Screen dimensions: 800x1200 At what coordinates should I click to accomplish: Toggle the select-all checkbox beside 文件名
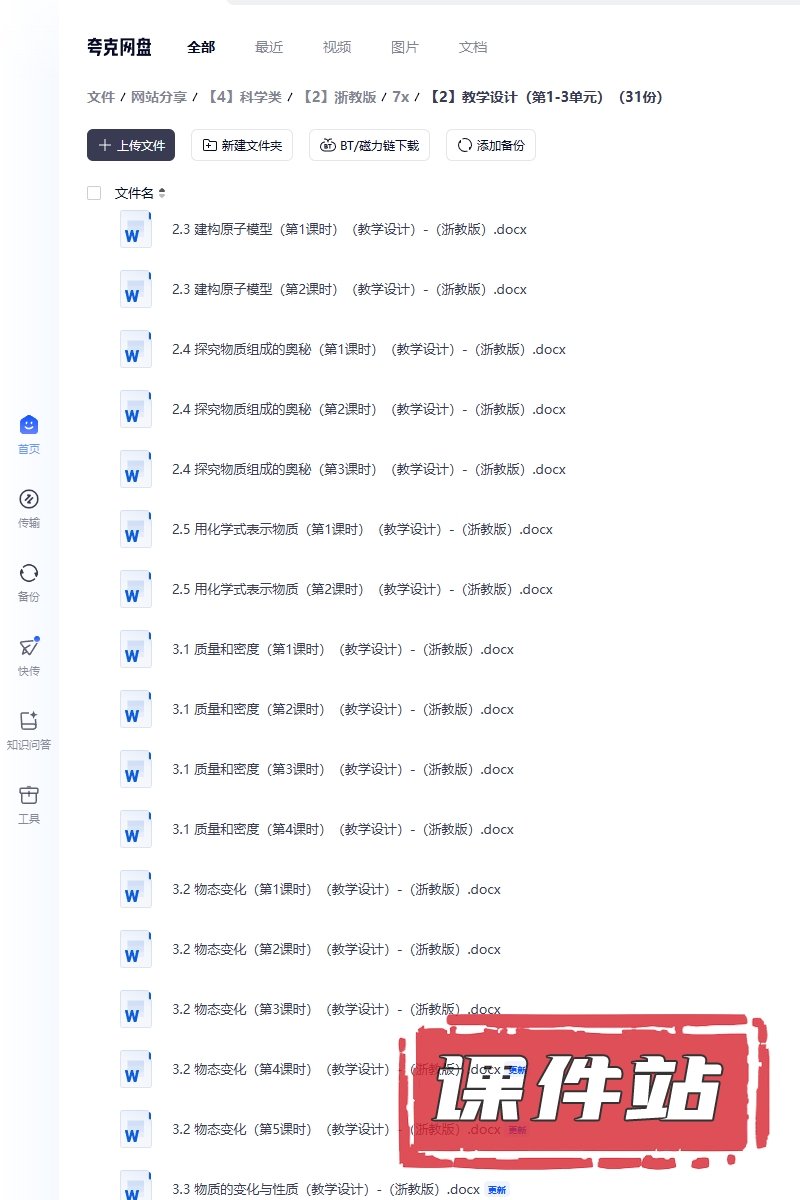(x=94, y=193)
